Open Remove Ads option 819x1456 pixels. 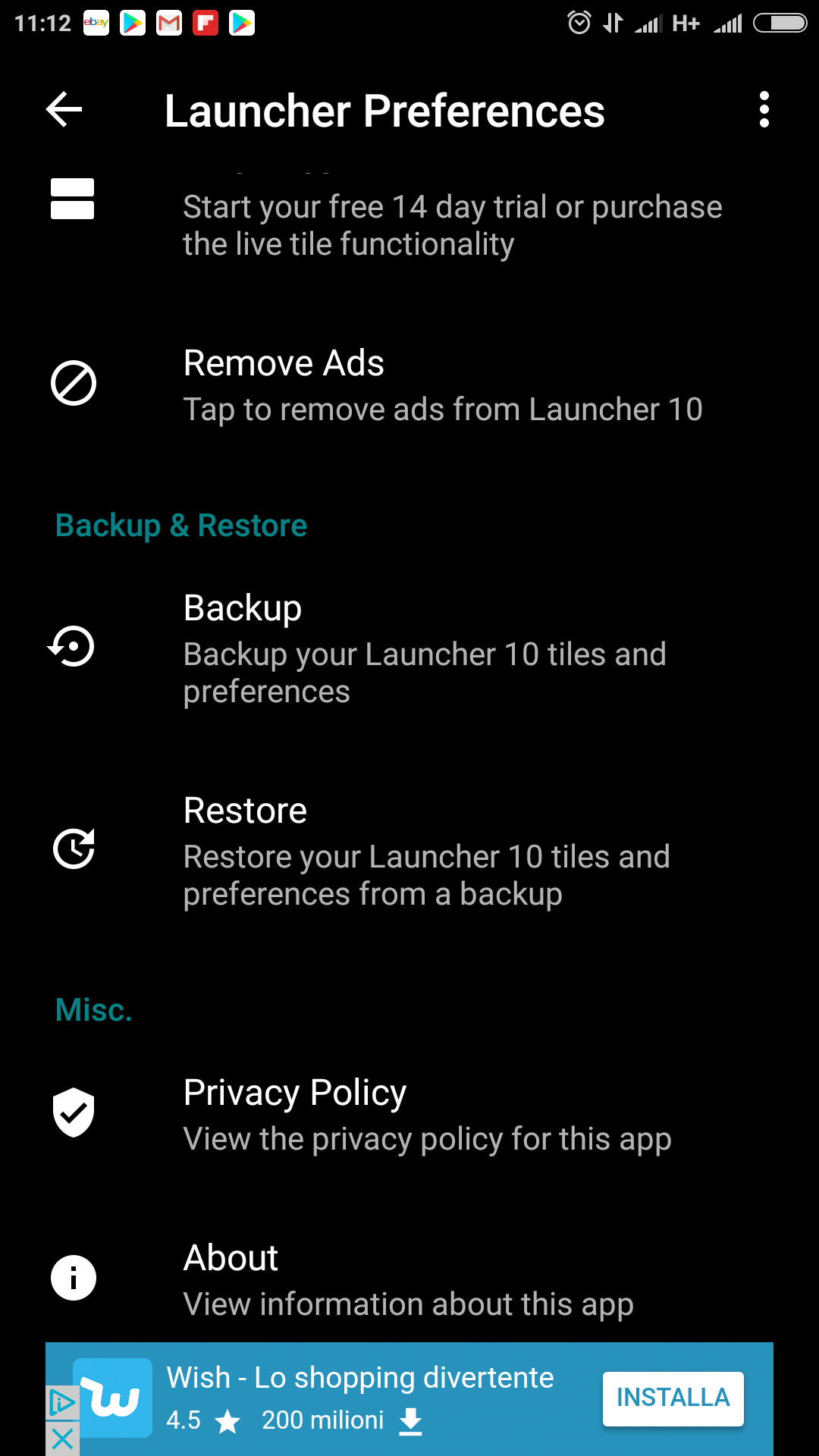(442, 385)
